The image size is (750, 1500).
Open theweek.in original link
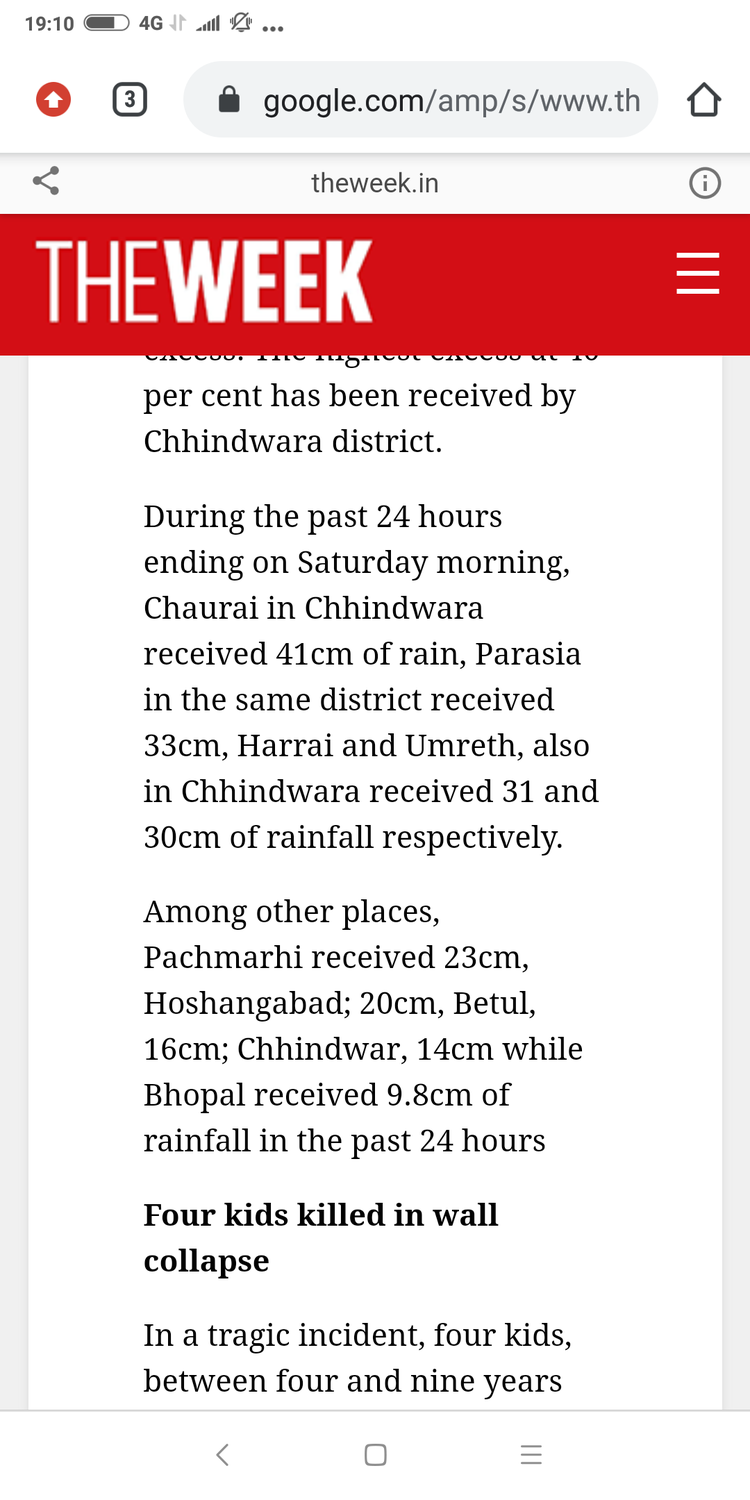(x=374, y=183)
